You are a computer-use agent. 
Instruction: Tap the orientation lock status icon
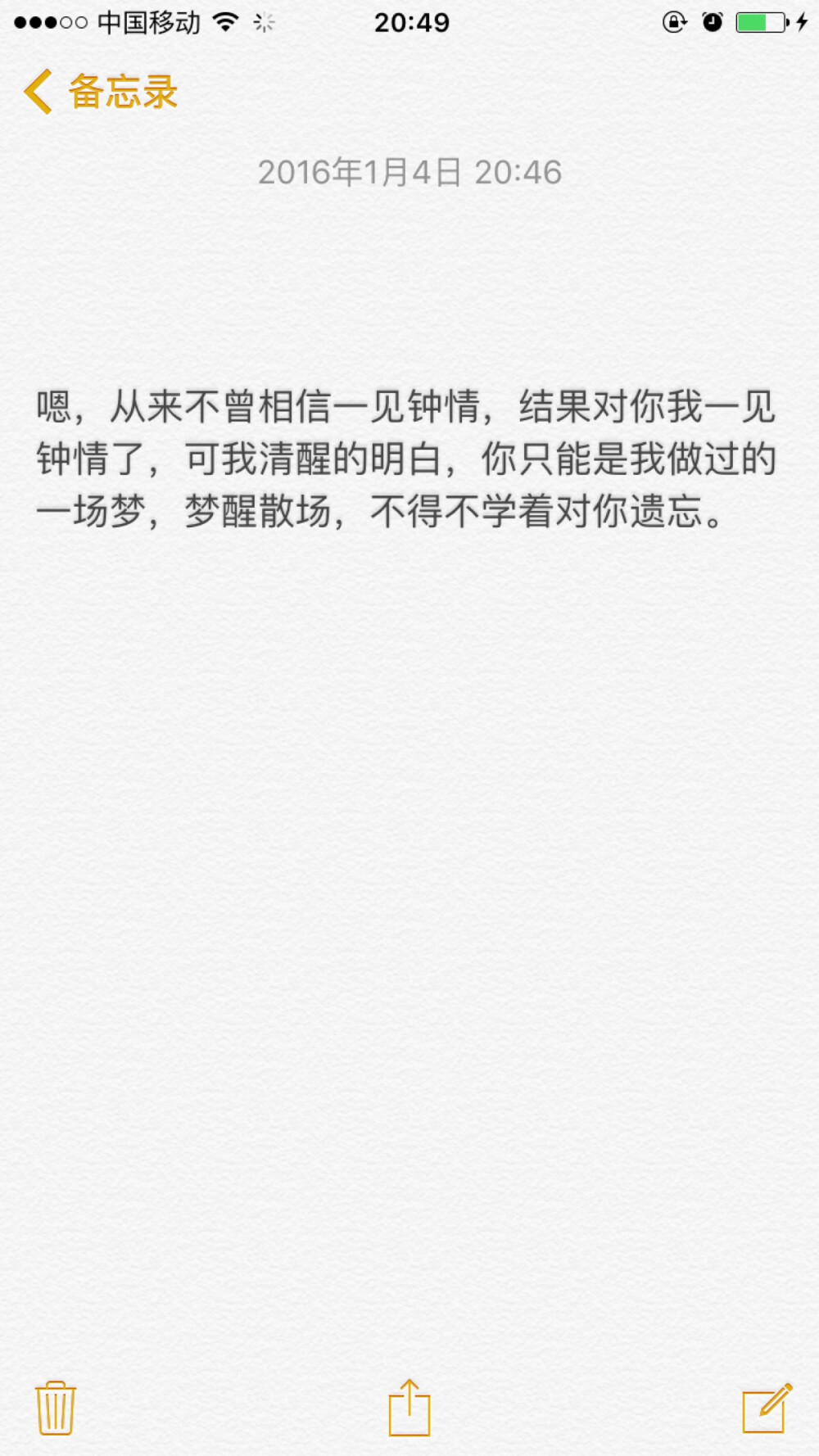[672, 22]
